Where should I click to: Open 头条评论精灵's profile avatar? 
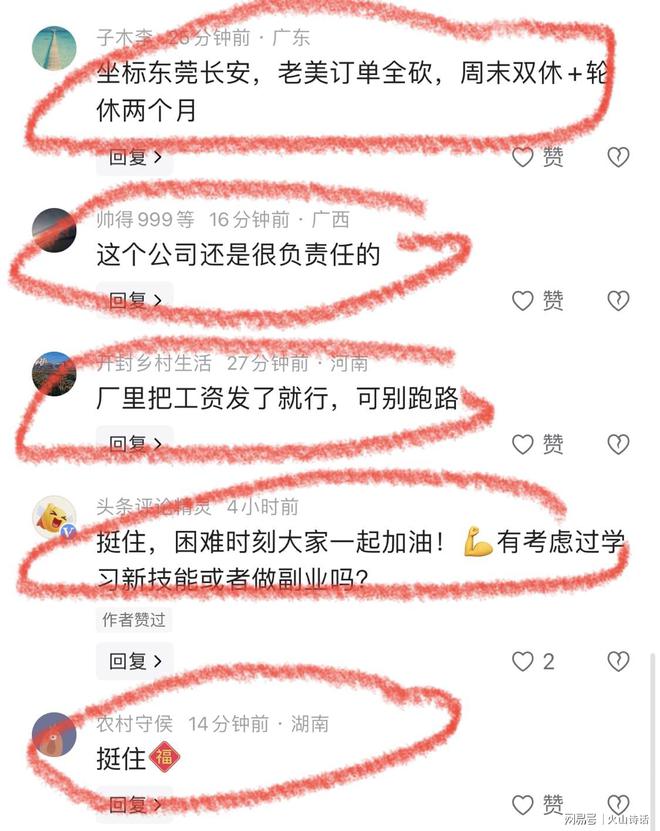coord(54,518)
